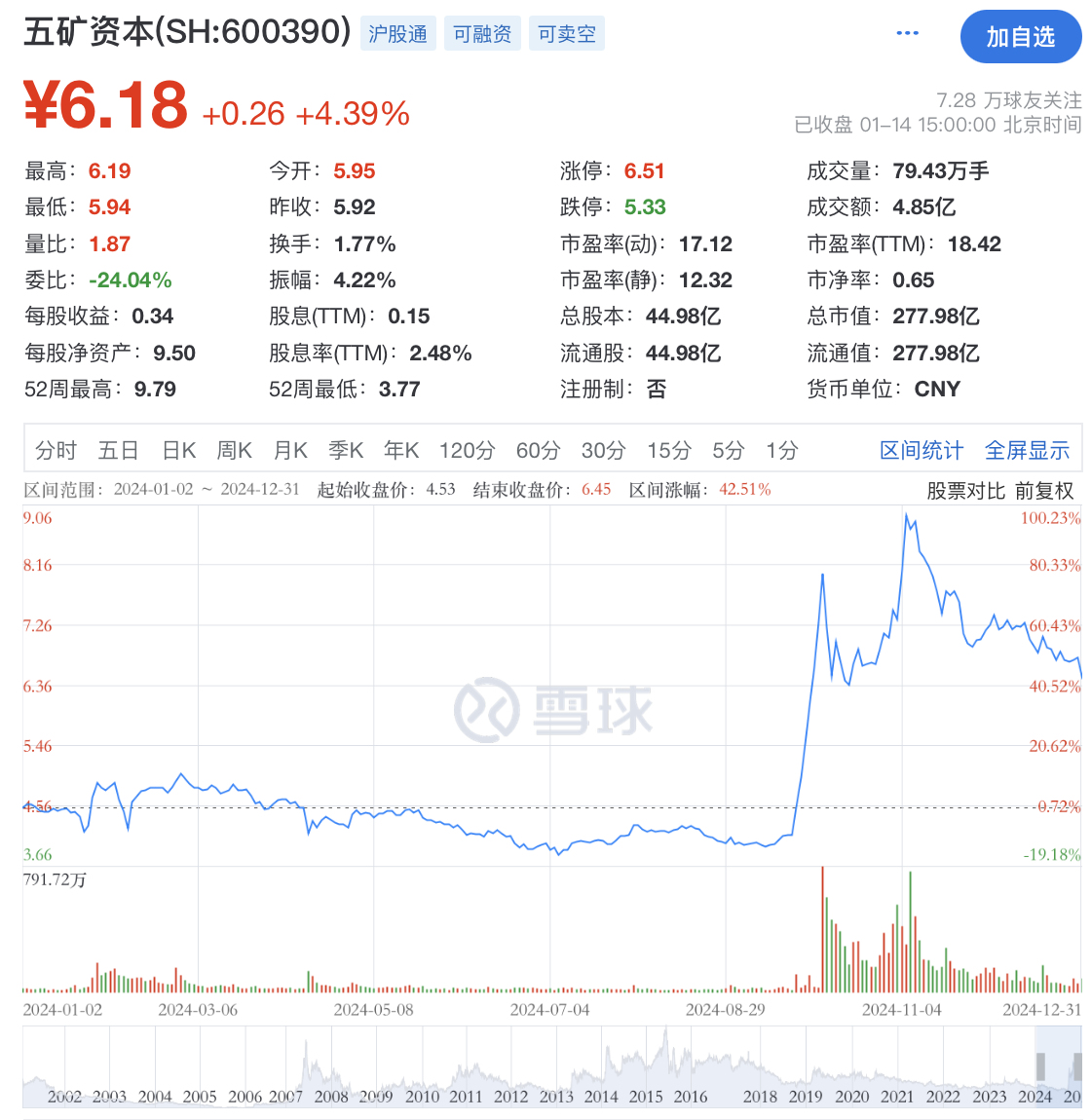Open 股票对比 stock comparison
Screen dimensions: 1091x1120
964,491
